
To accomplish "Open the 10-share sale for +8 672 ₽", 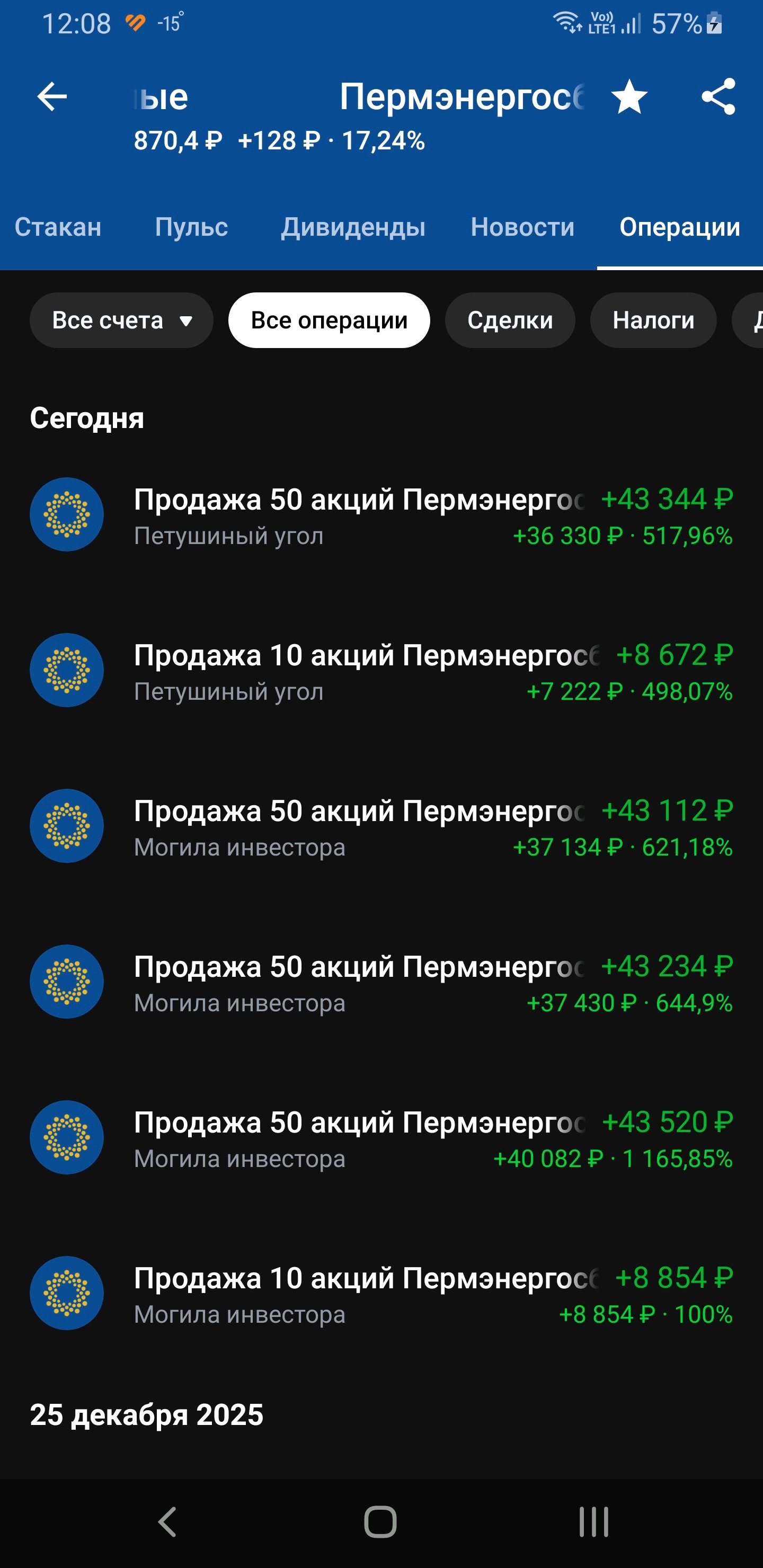I will tap(381, 671).
